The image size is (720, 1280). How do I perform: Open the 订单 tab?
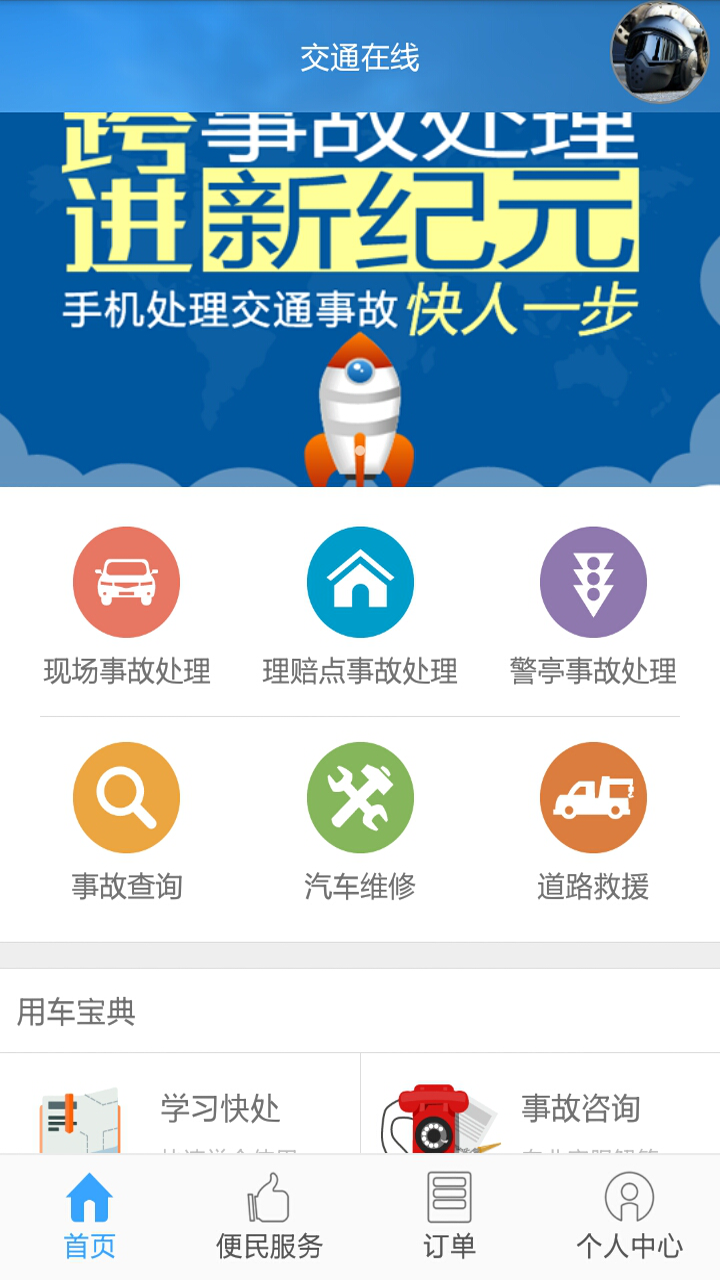coord(450,1215)
